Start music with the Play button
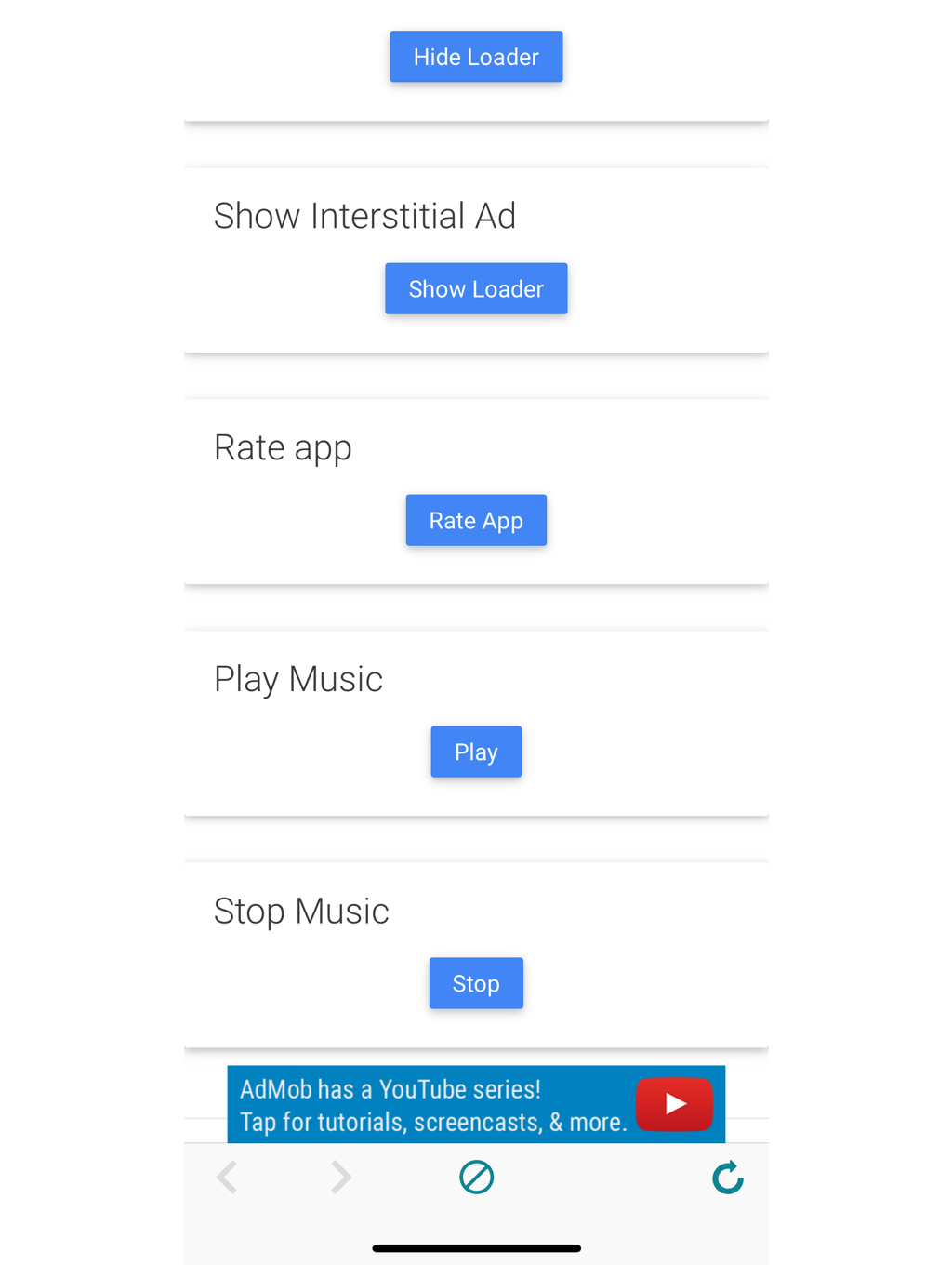 coord(476,752)
